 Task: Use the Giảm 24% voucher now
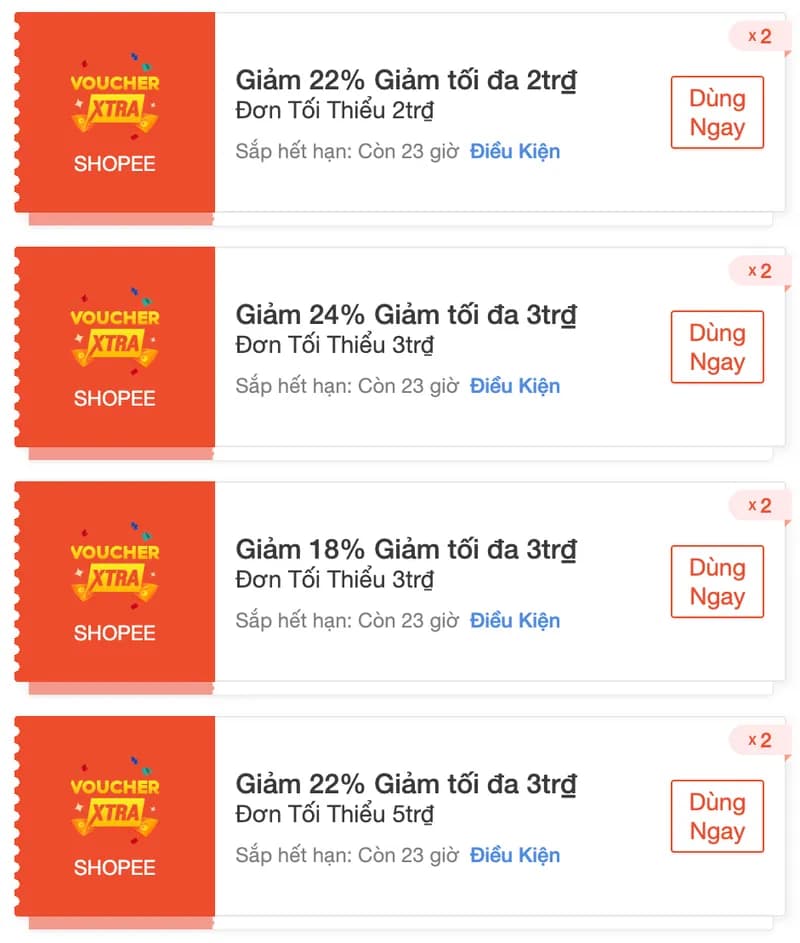(x=716, y=347)
